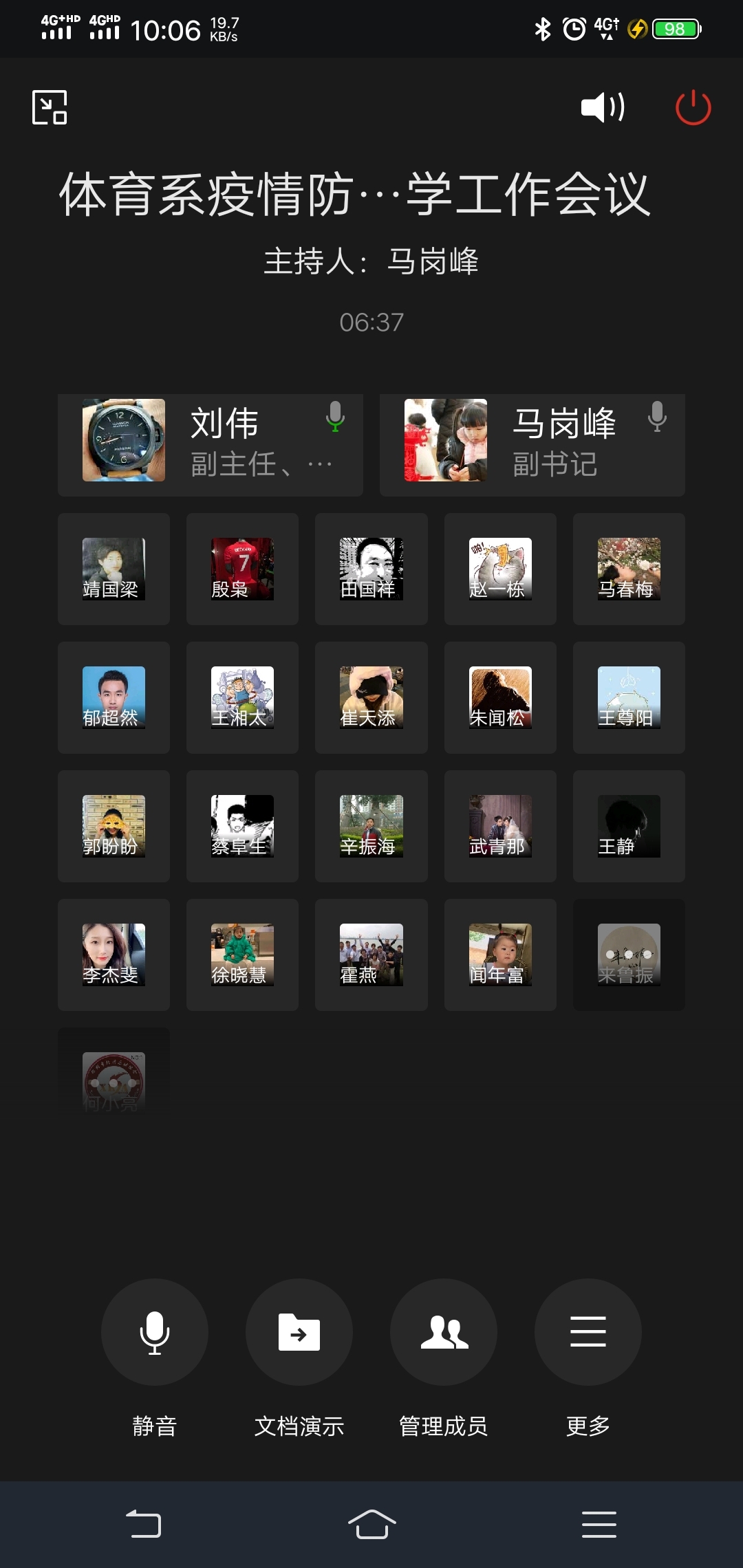The height and width of the screenshot is (1568, 743).
Task: Toggle the speaker output
Action: pos(603,107)
